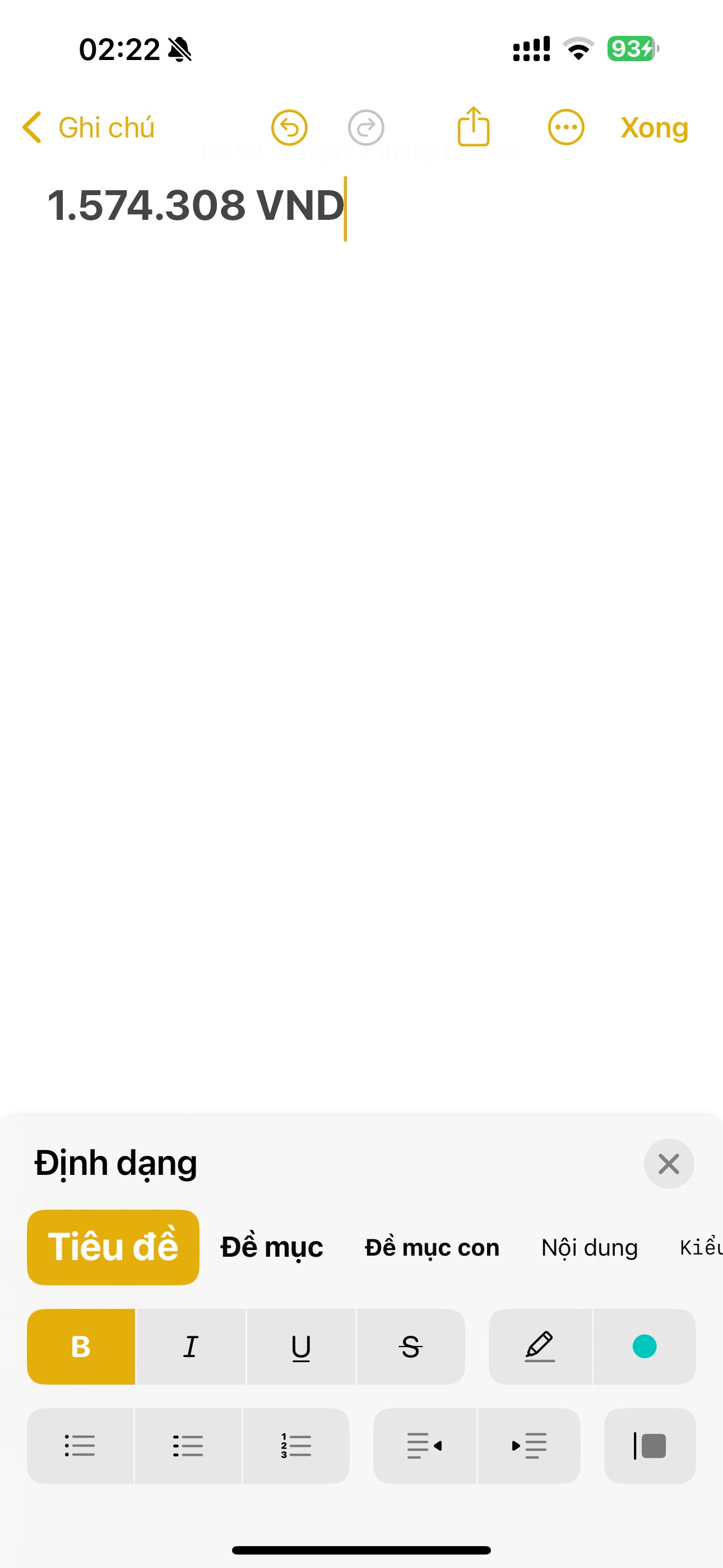
Task: Increase the paragraph indent
Action: (529, 1446)
